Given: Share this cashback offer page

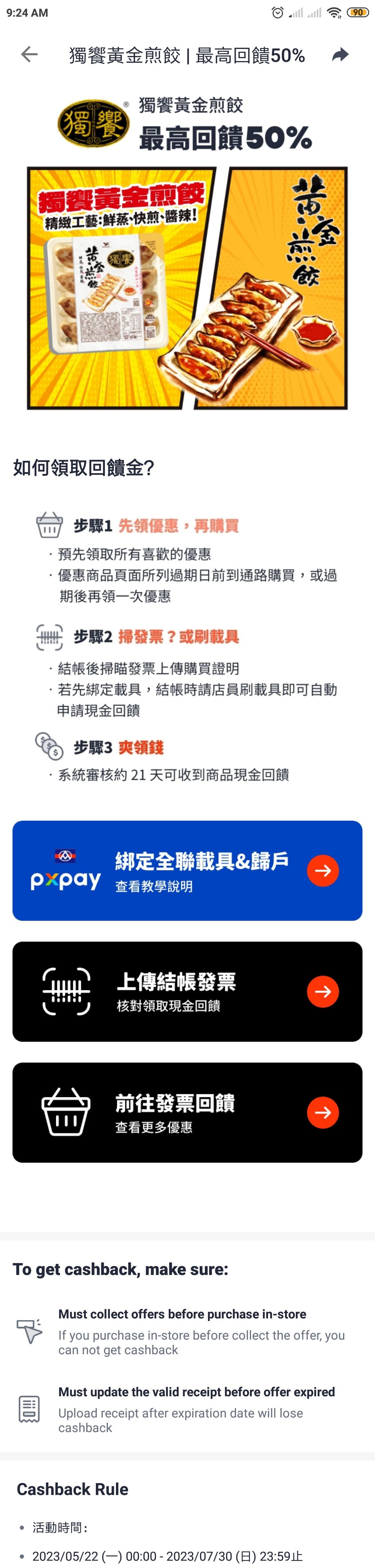Looking at the screenshot, I should [x=340, y=55].
